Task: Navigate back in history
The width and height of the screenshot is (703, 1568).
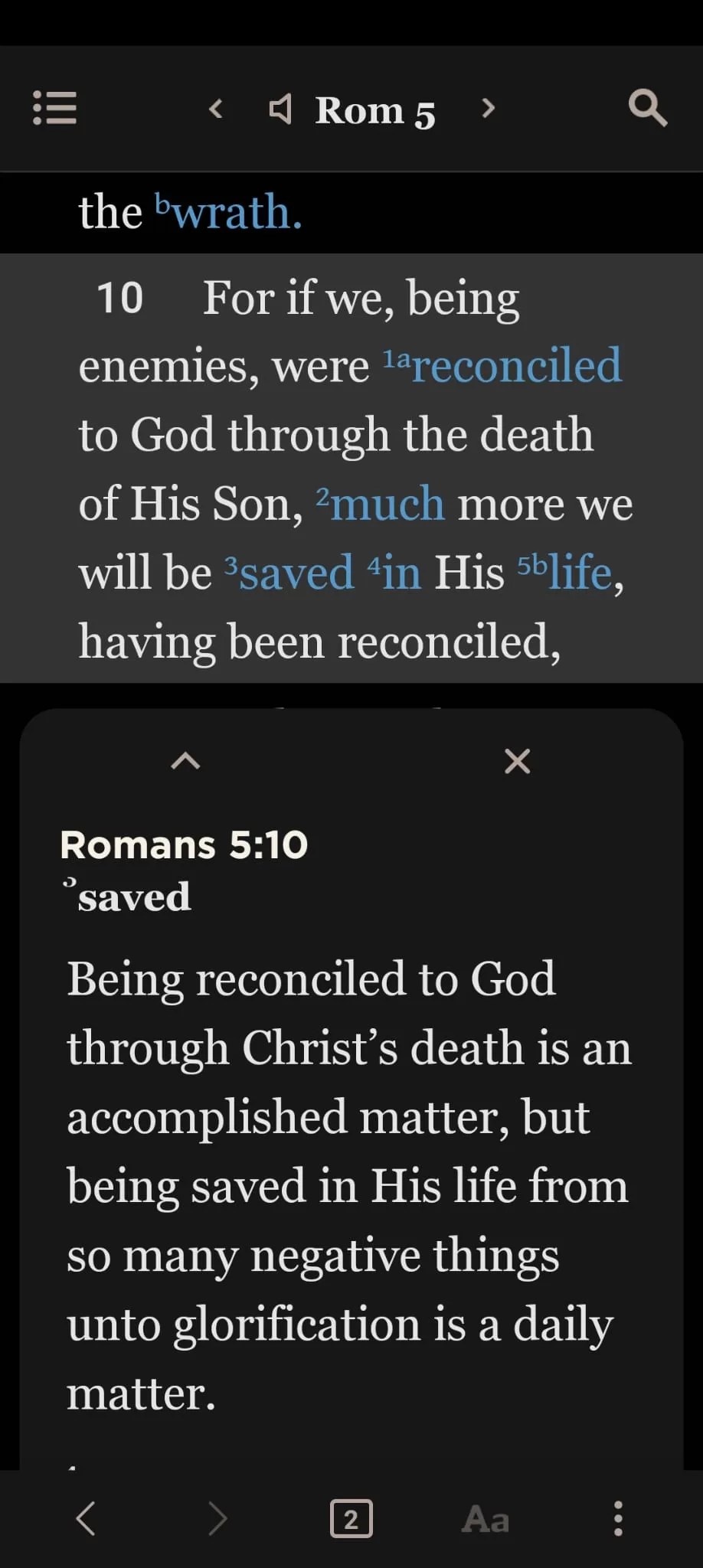Action: (x=86, y=1518)
